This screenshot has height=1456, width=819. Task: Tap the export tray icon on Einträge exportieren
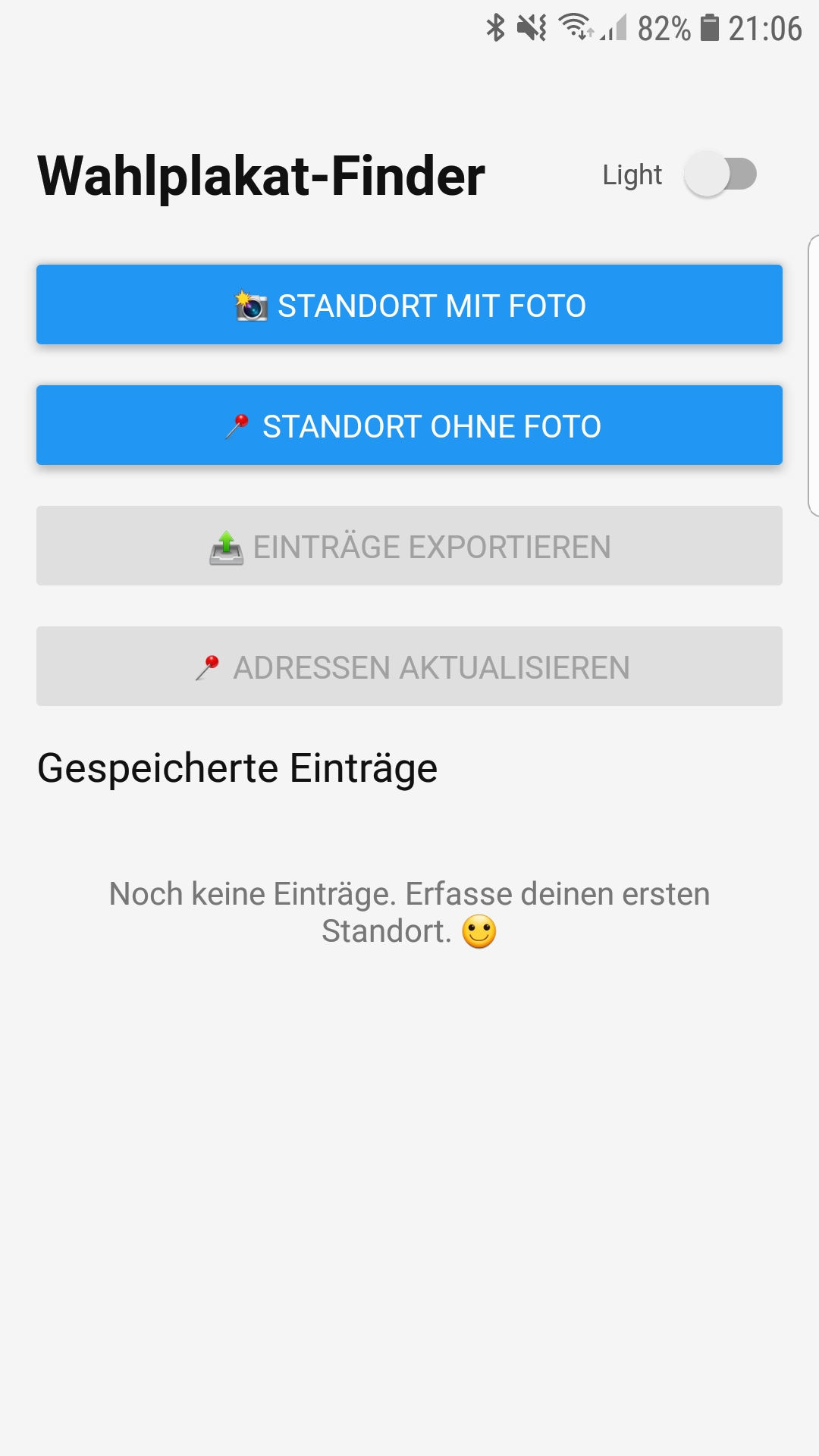tap(225, 545)
